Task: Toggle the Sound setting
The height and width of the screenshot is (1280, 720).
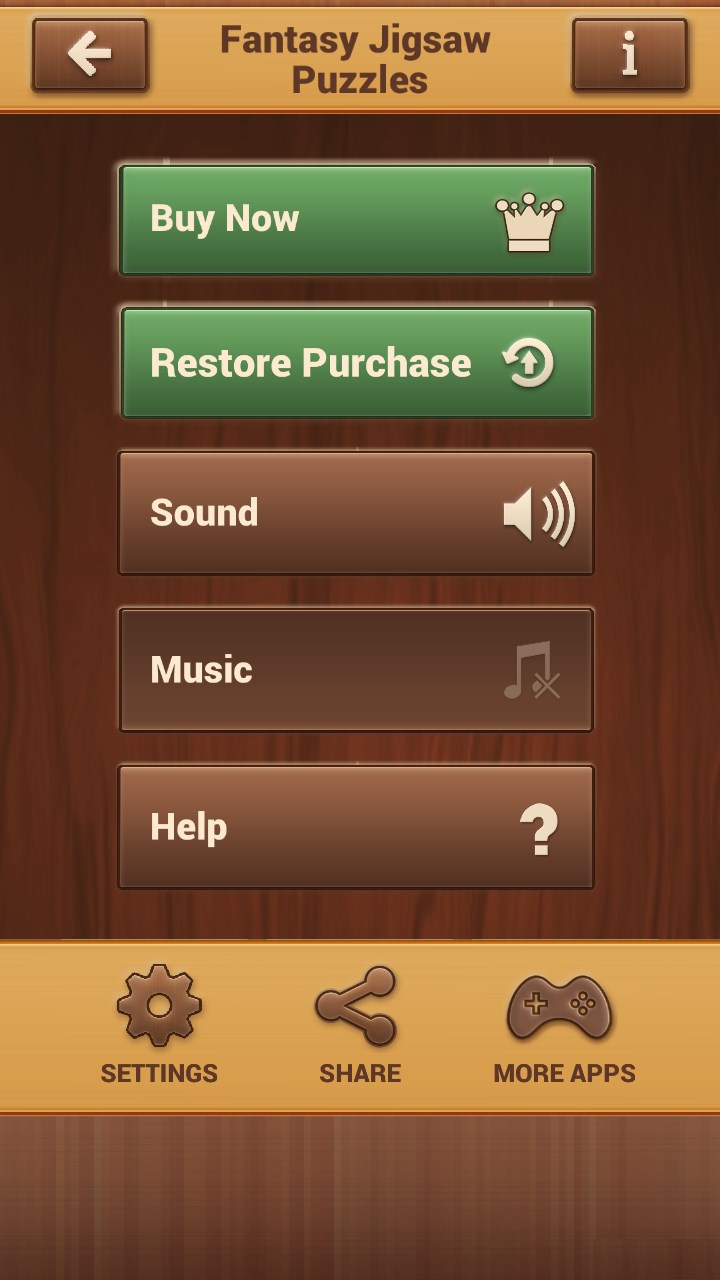Action: click(x=357, y=513)
